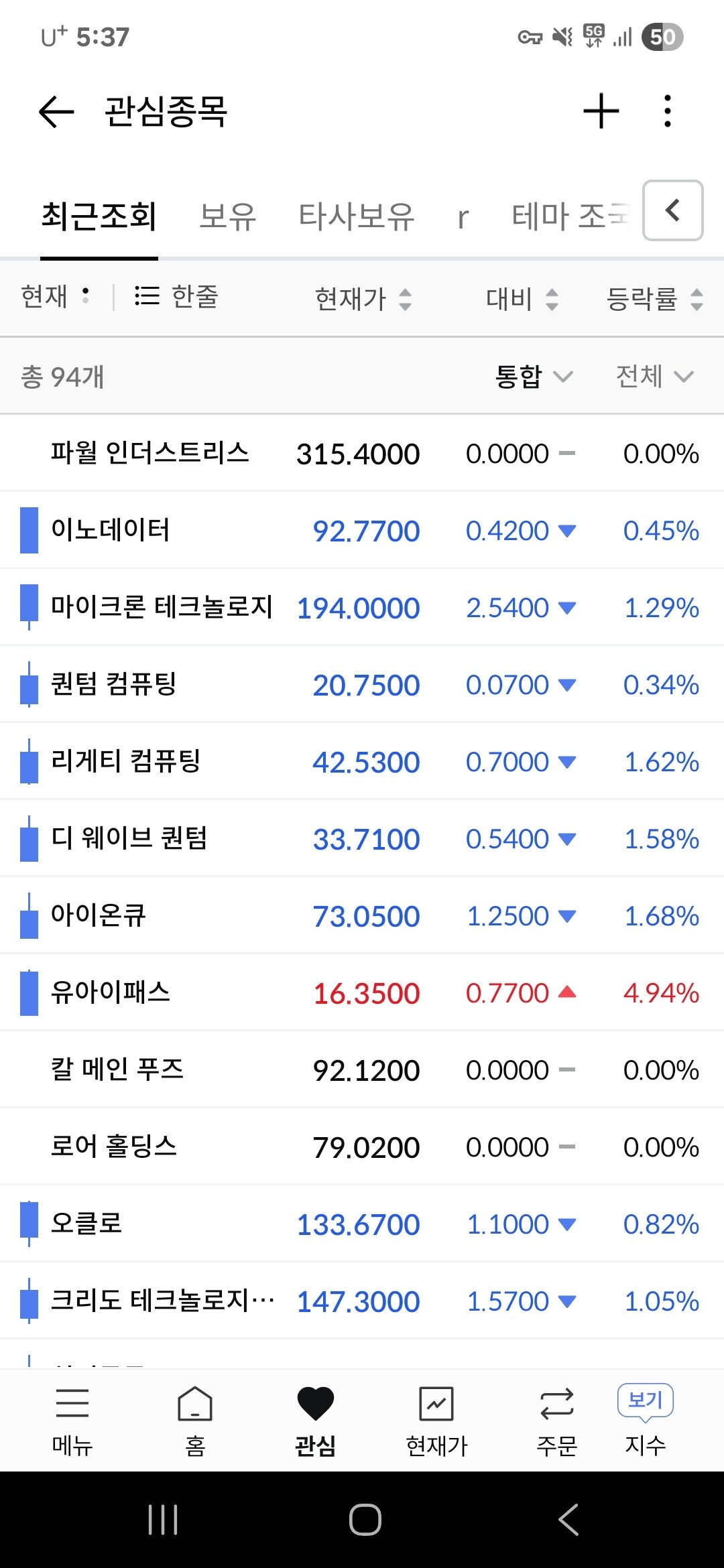The width and height of the screenshot is (724, 1568).
Task: Go back using the top-left arrow
Action: [56, 111]
